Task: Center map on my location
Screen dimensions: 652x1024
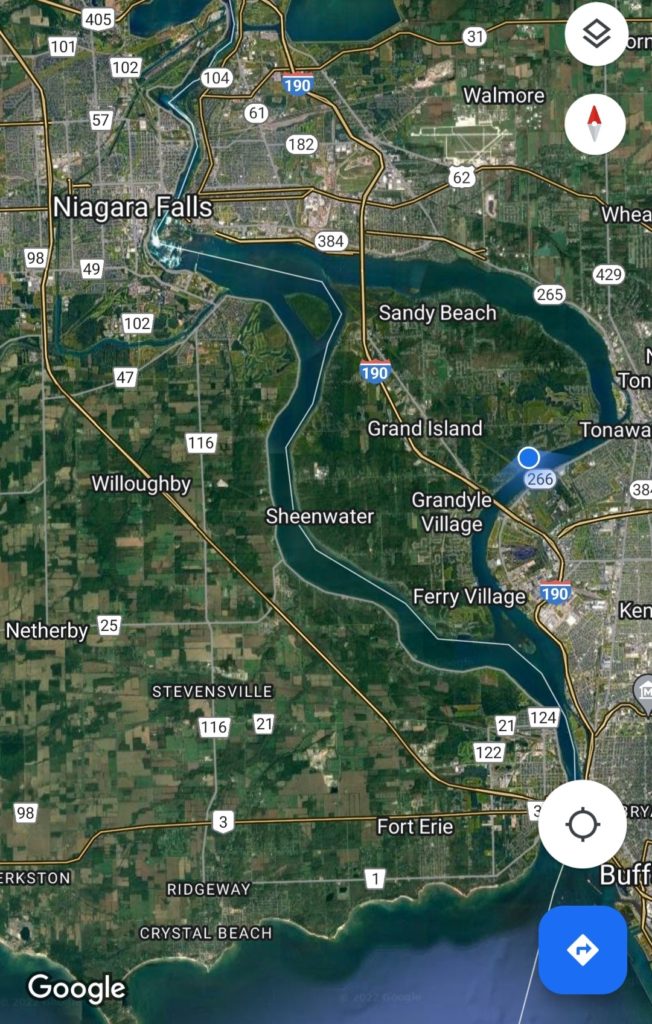Action: point(582,825)
